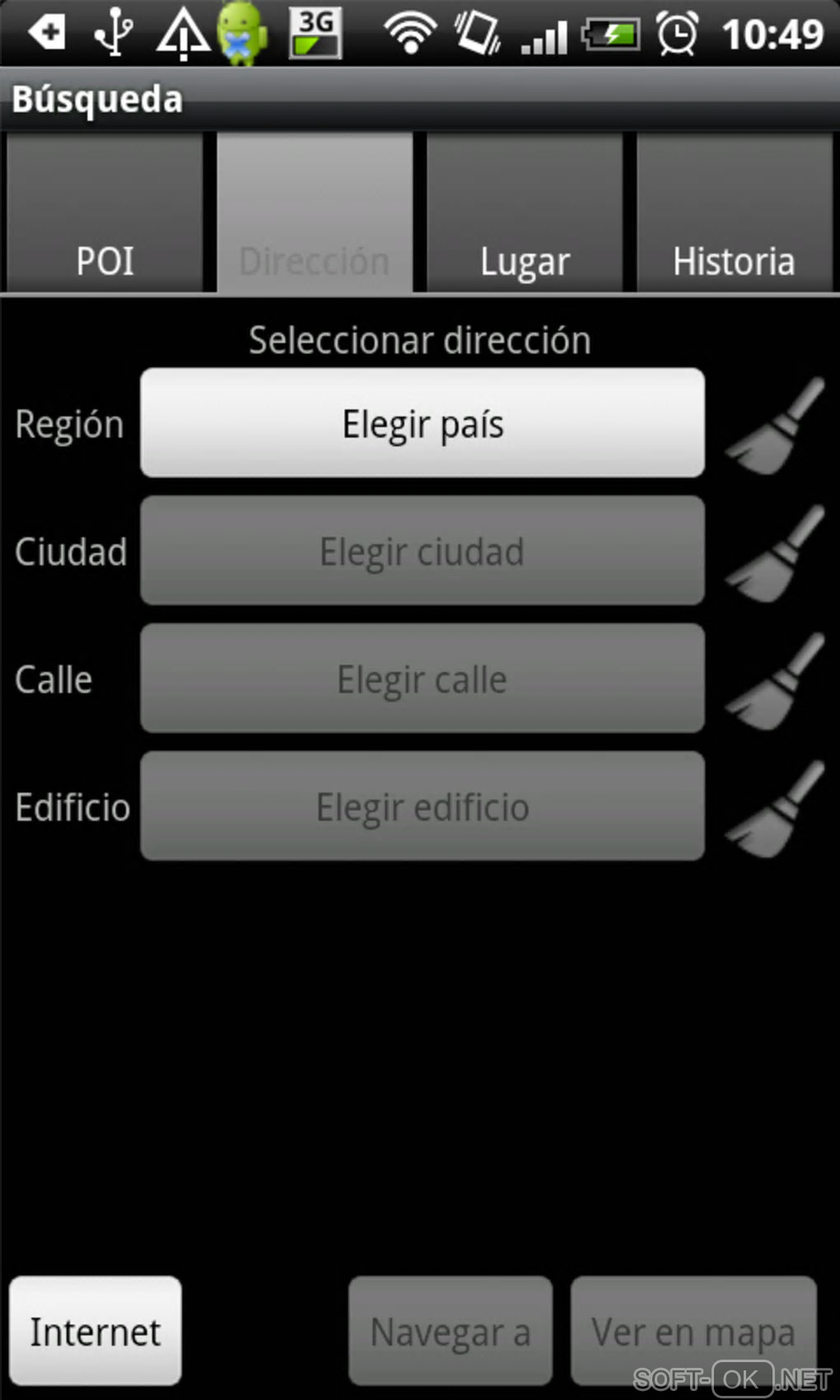840x1400 pixels.
Task: Tap the Elegir calle button
Action: pyautogui.click(x=422, y=679)
